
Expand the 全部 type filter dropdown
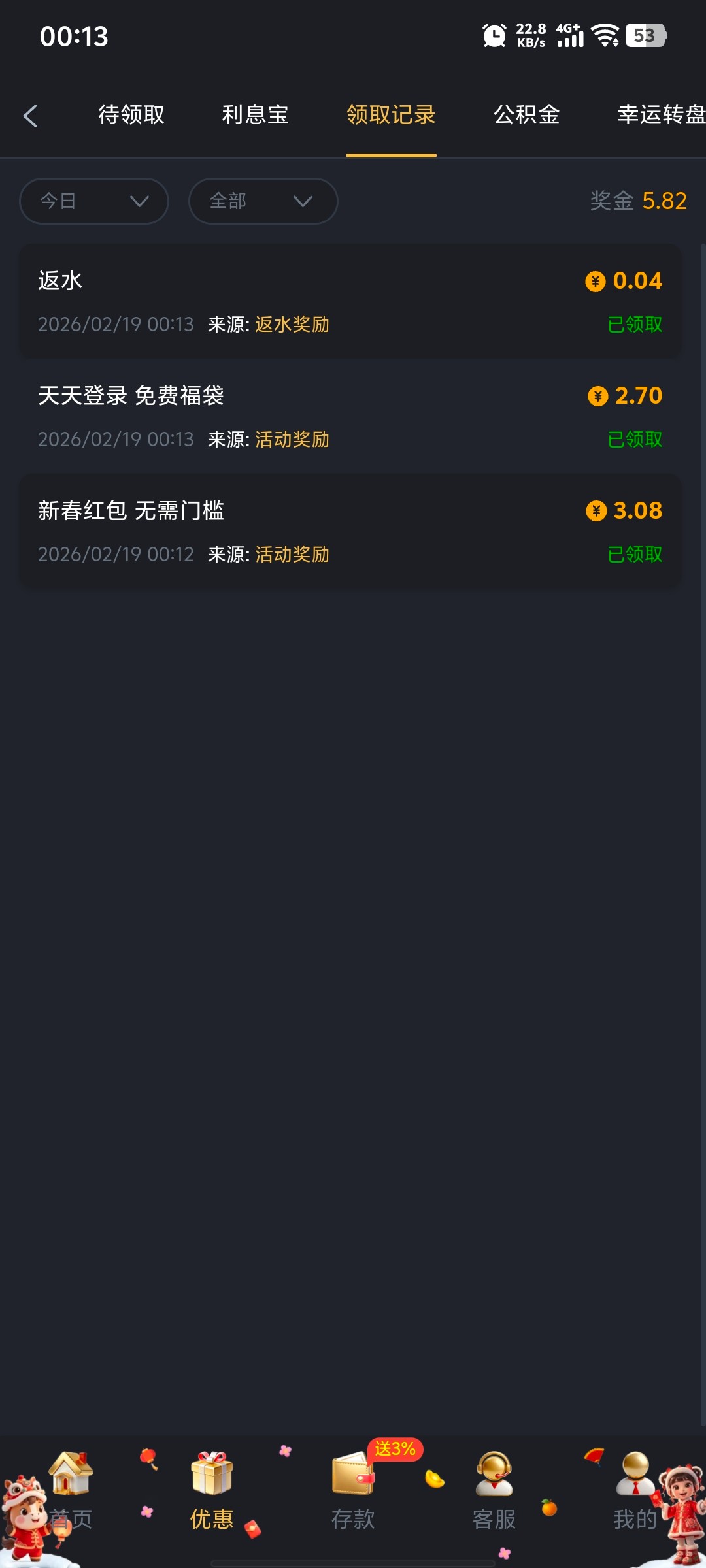click(x=263, y=201)
